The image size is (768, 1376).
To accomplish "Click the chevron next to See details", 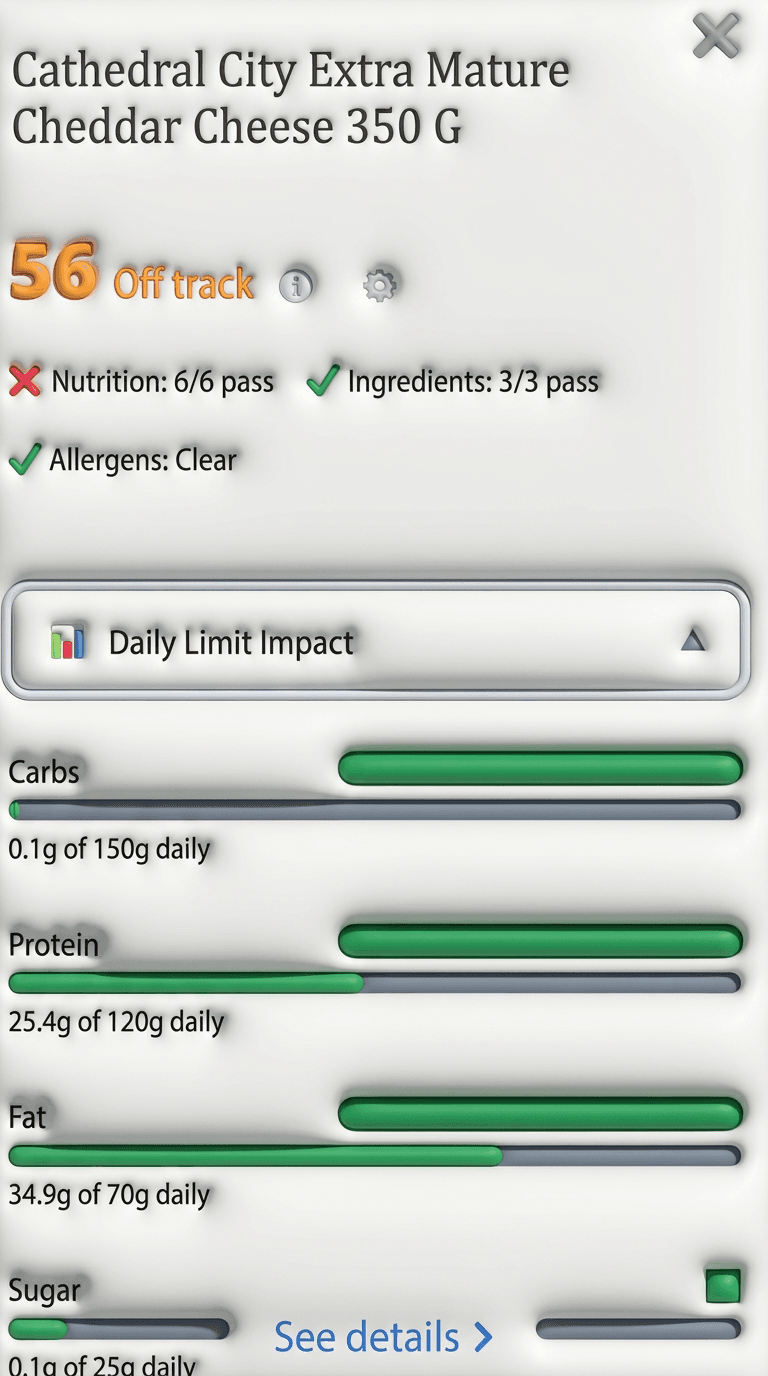I will pyautogui.click(x=481, y=1337).
